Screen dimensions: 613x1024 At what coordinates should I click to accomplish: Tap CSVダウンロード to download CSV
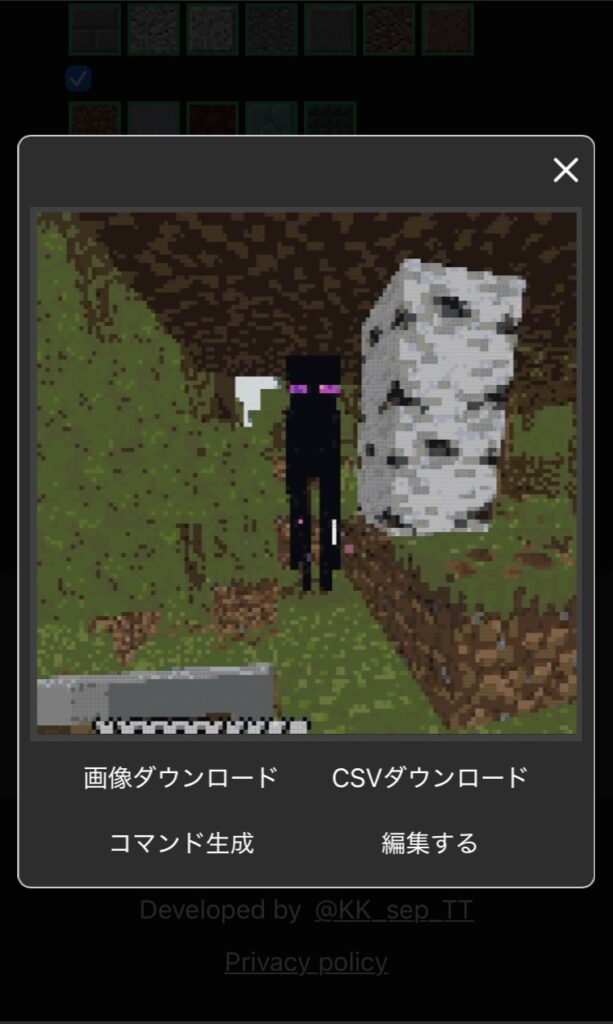(x=430, y=778)
